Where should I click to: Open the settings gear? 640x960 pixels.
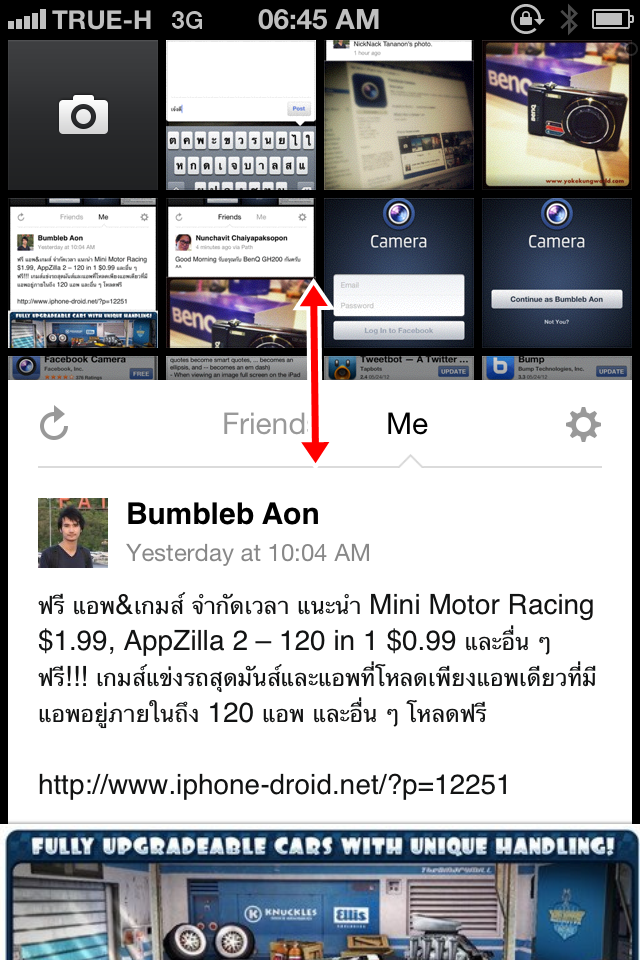click(x=583, y=425)
